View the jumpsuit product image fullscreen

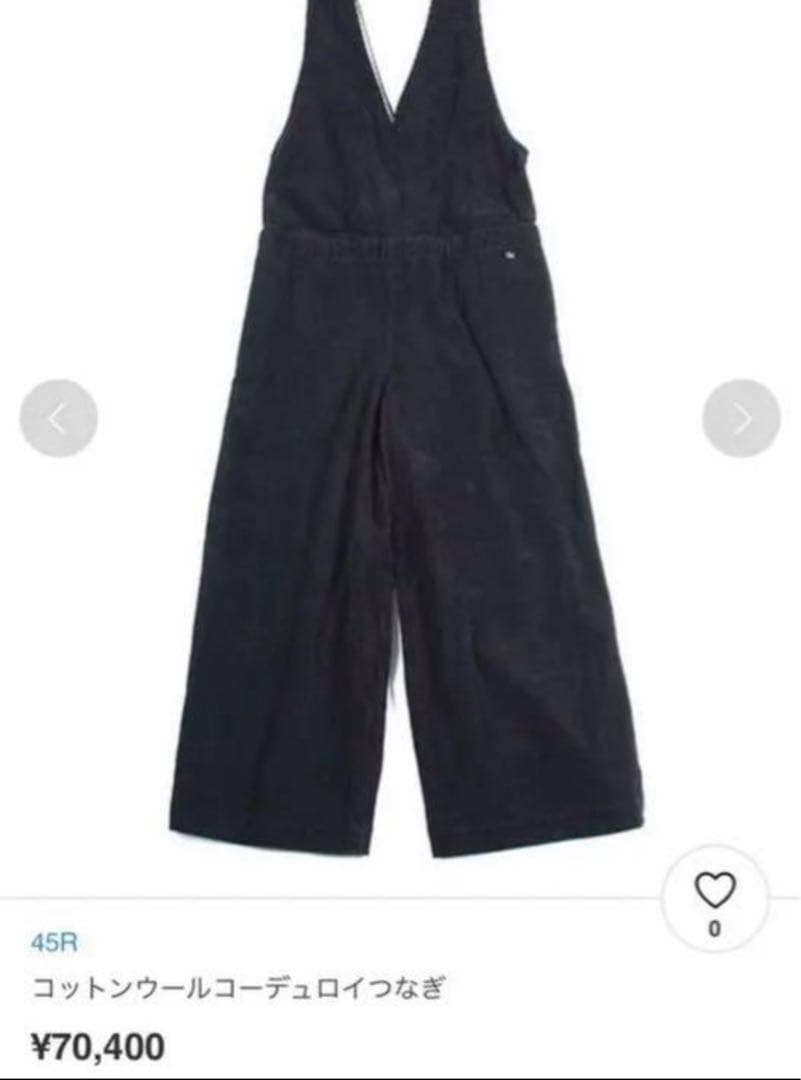(x=400, y=430)
